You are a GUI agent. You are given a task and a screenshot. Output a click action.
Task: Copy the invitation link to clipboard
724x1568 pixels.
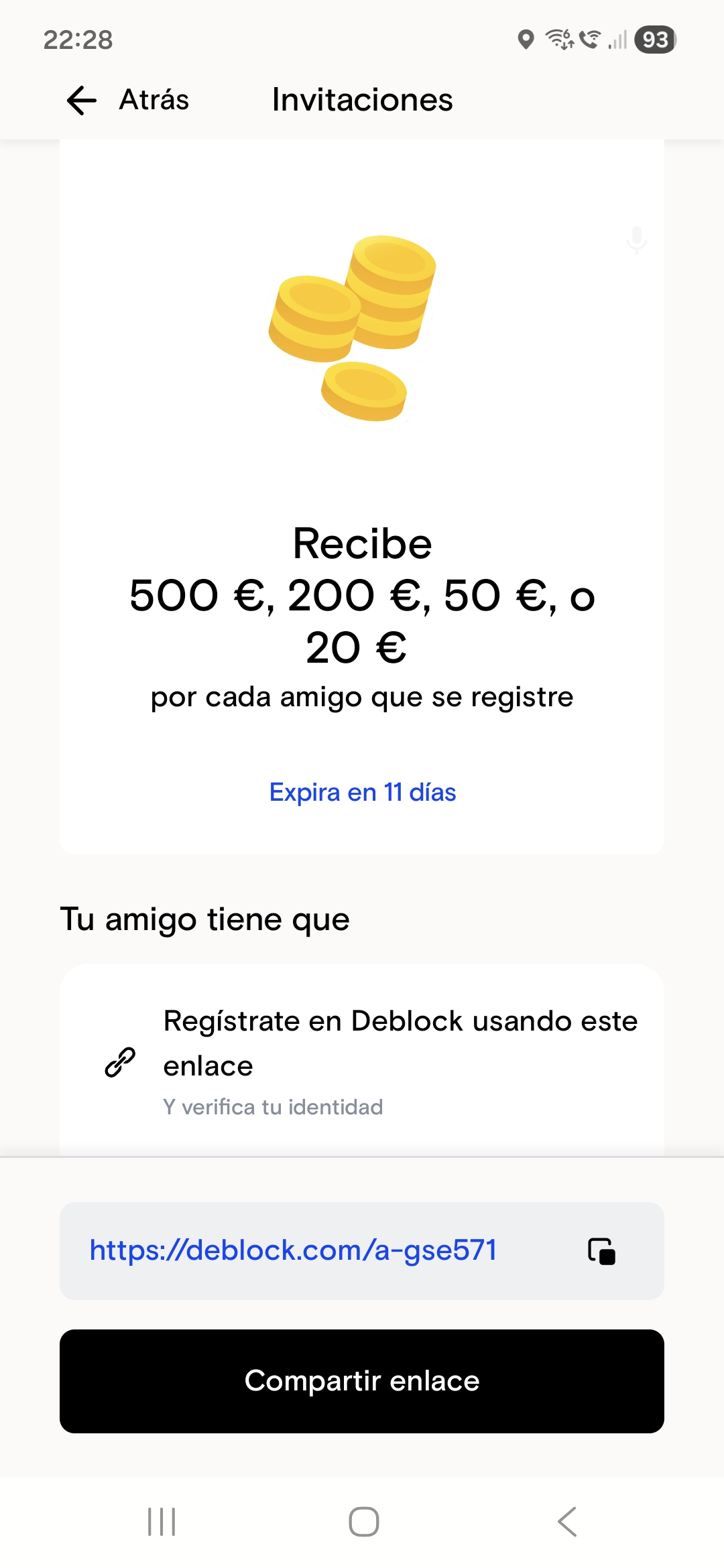[601, 1250]
